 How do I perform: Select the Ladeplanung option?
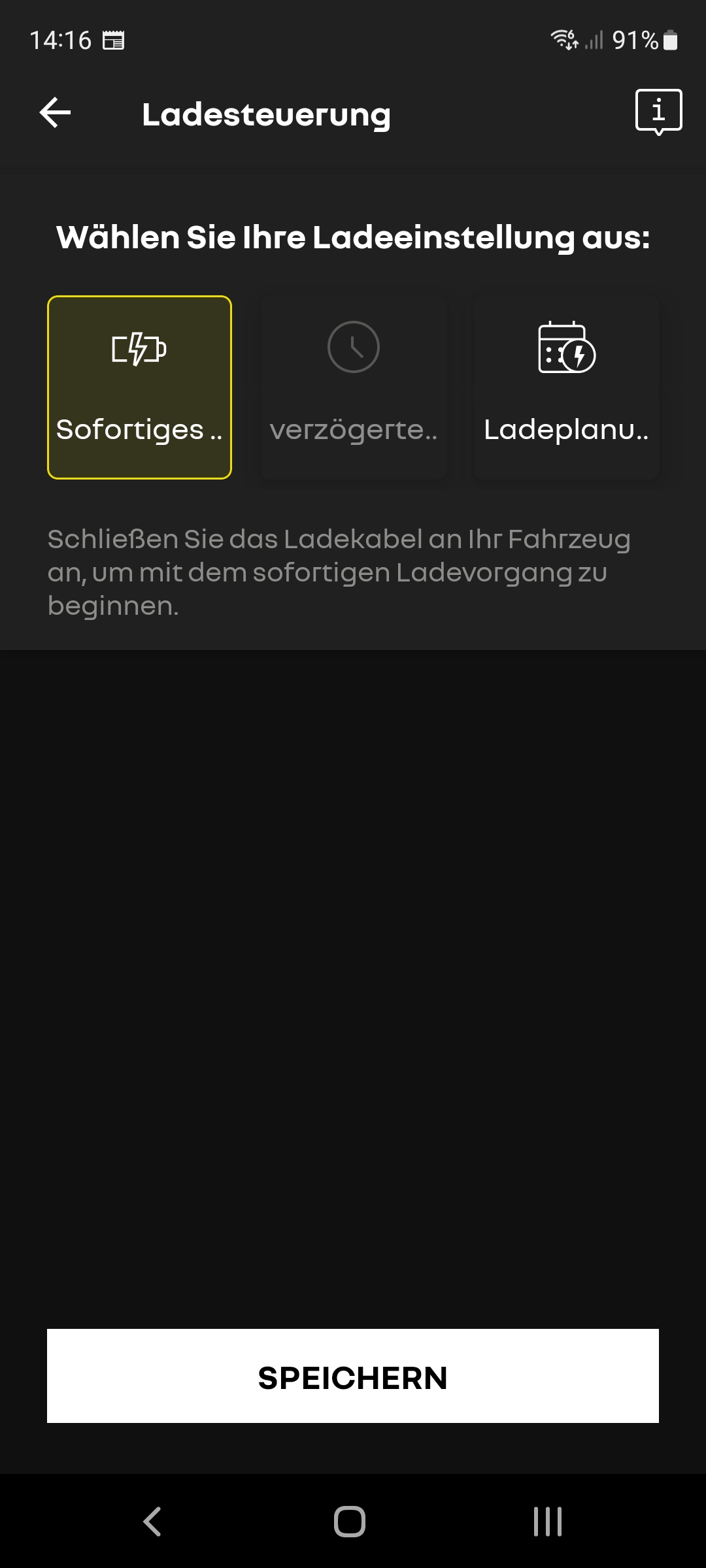(566, 387)
